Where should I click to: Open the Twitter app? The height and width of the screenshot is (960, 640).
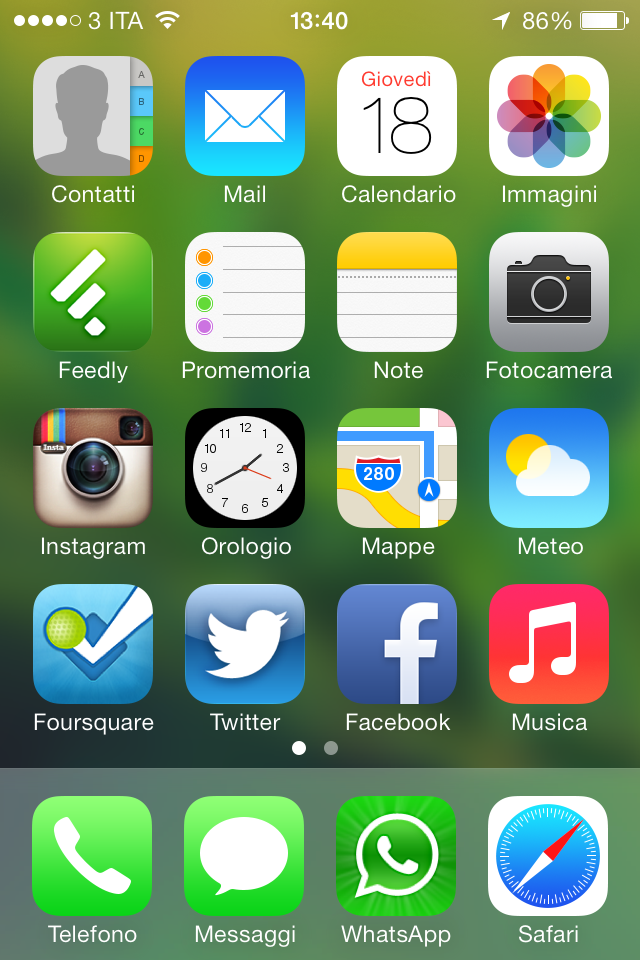pyautogui.click(x=245, y=644)
